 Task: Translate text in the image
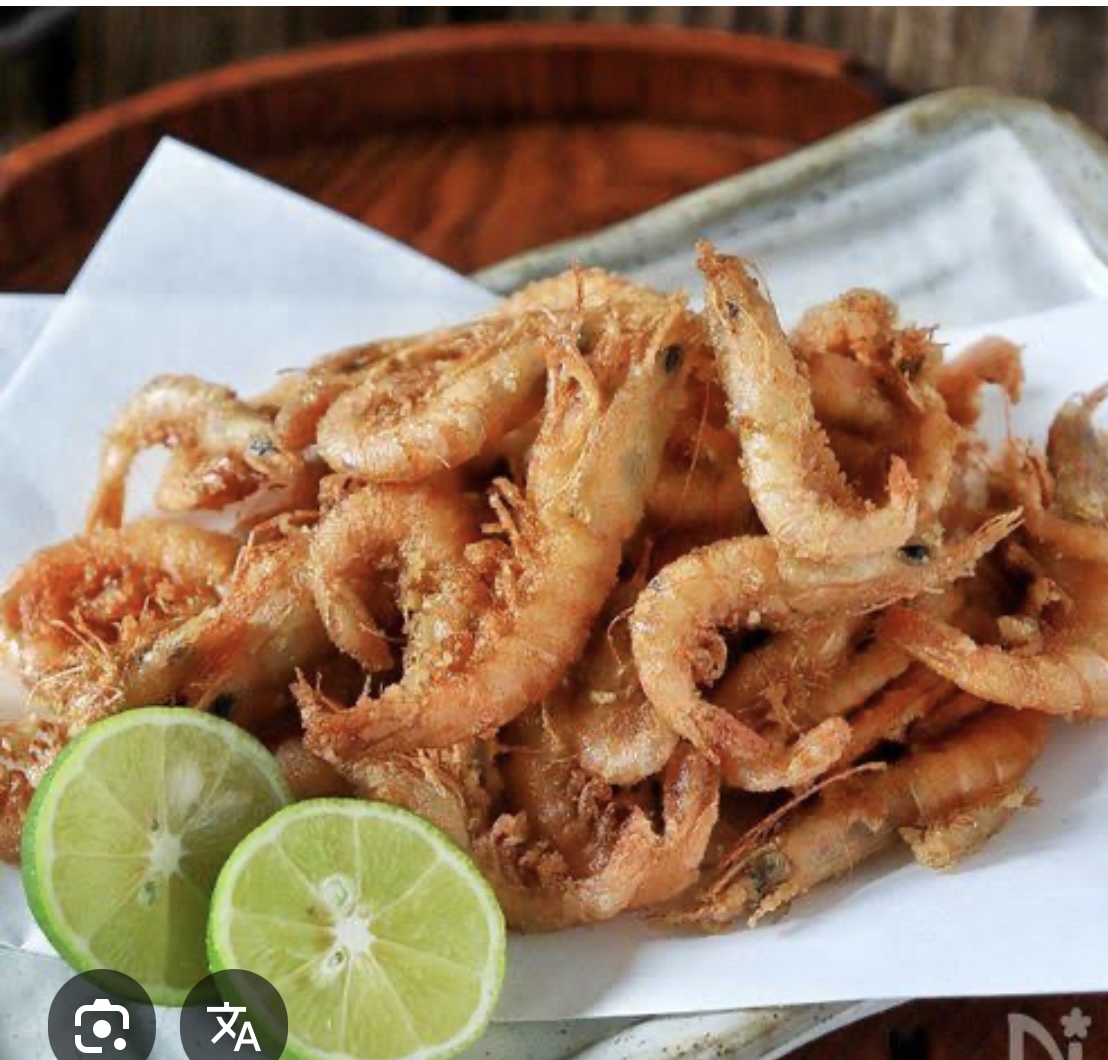pyautogui.click(x=233, y=1024)
